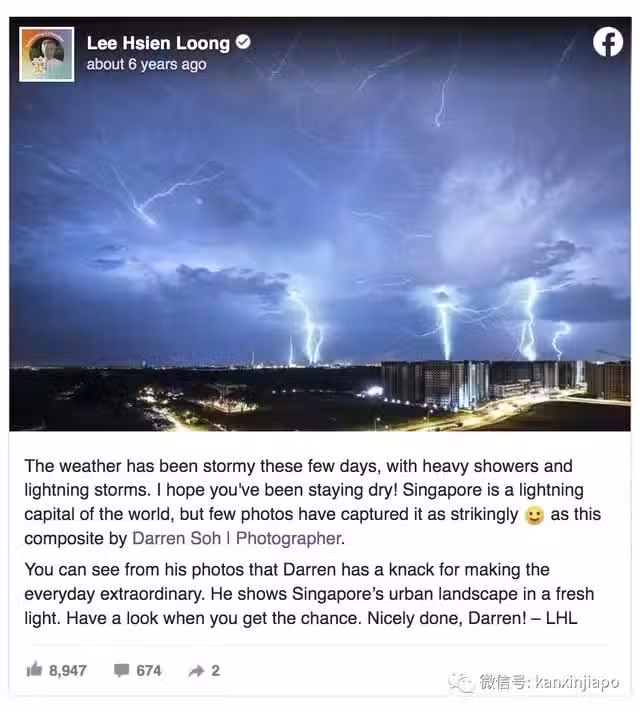Open Lee Hsien Loong's profile name
Screen dimensions: 640x712
tap(158, 43)
